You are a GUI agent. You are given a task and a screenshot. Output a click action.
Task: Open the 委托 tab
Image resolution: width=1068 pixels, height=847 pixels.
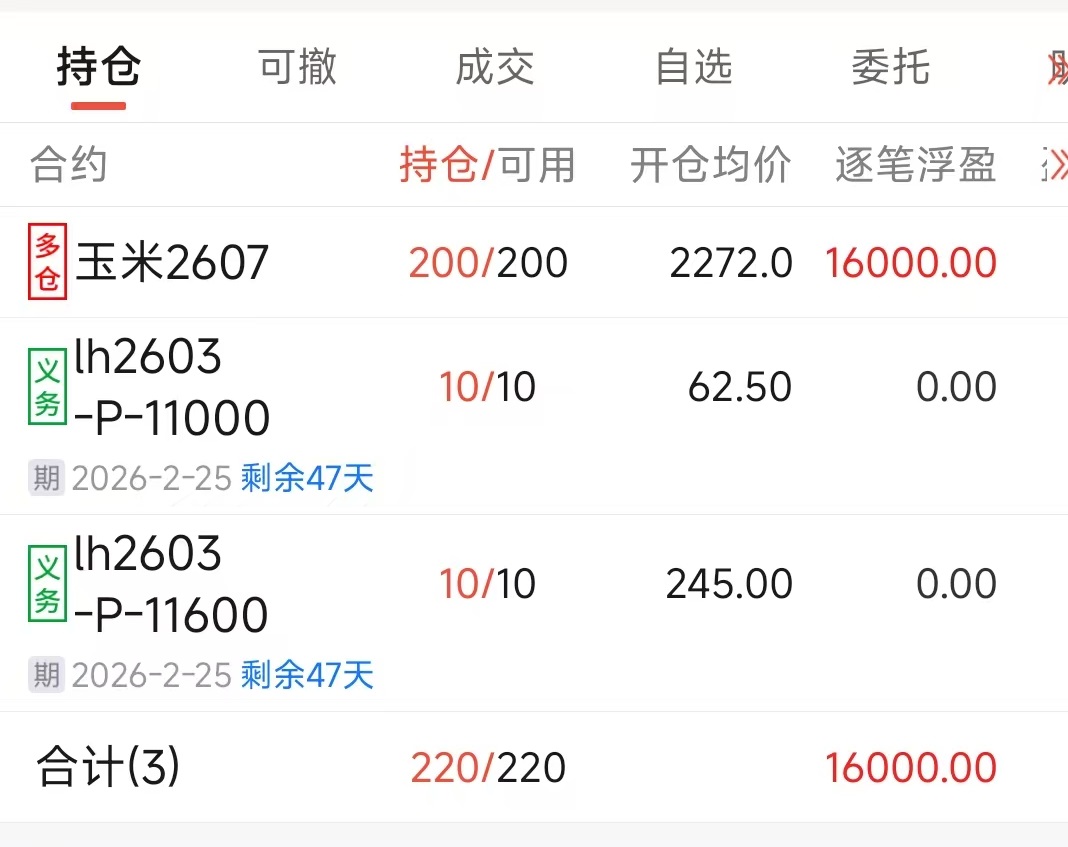(890, 68)
